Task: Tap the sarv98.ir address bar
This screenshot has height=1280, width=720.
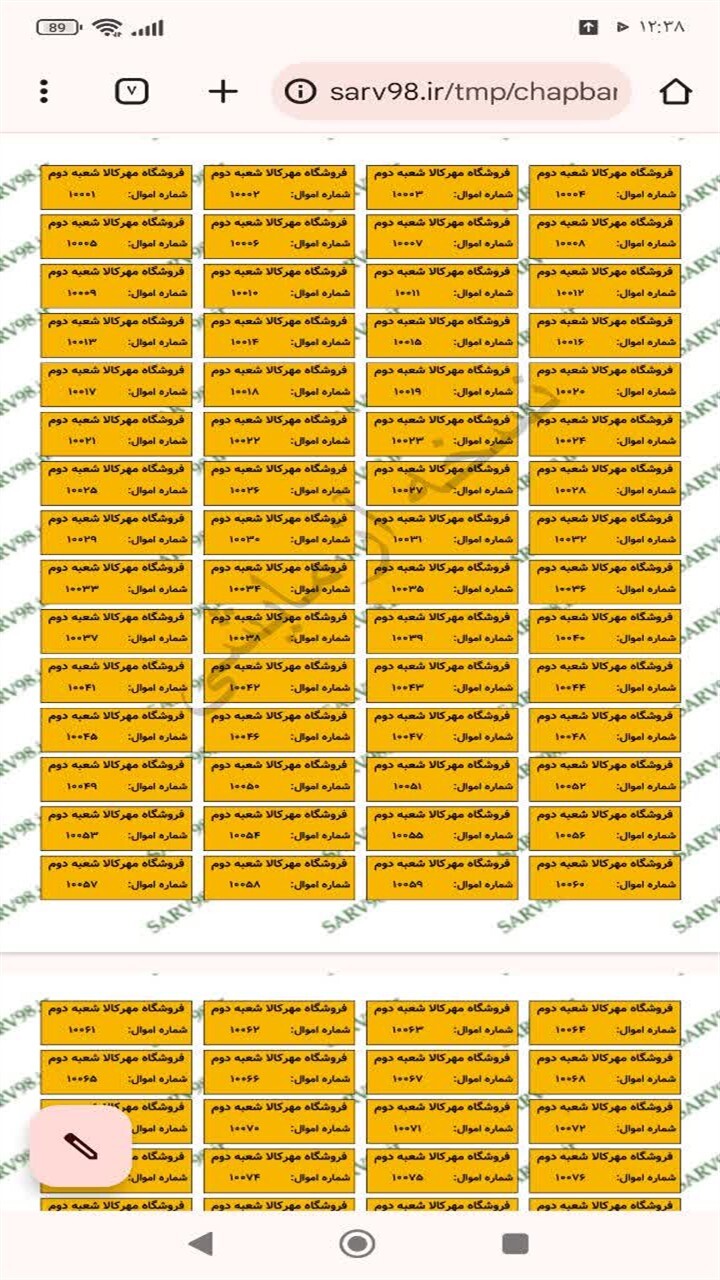Action: point(452,92)
